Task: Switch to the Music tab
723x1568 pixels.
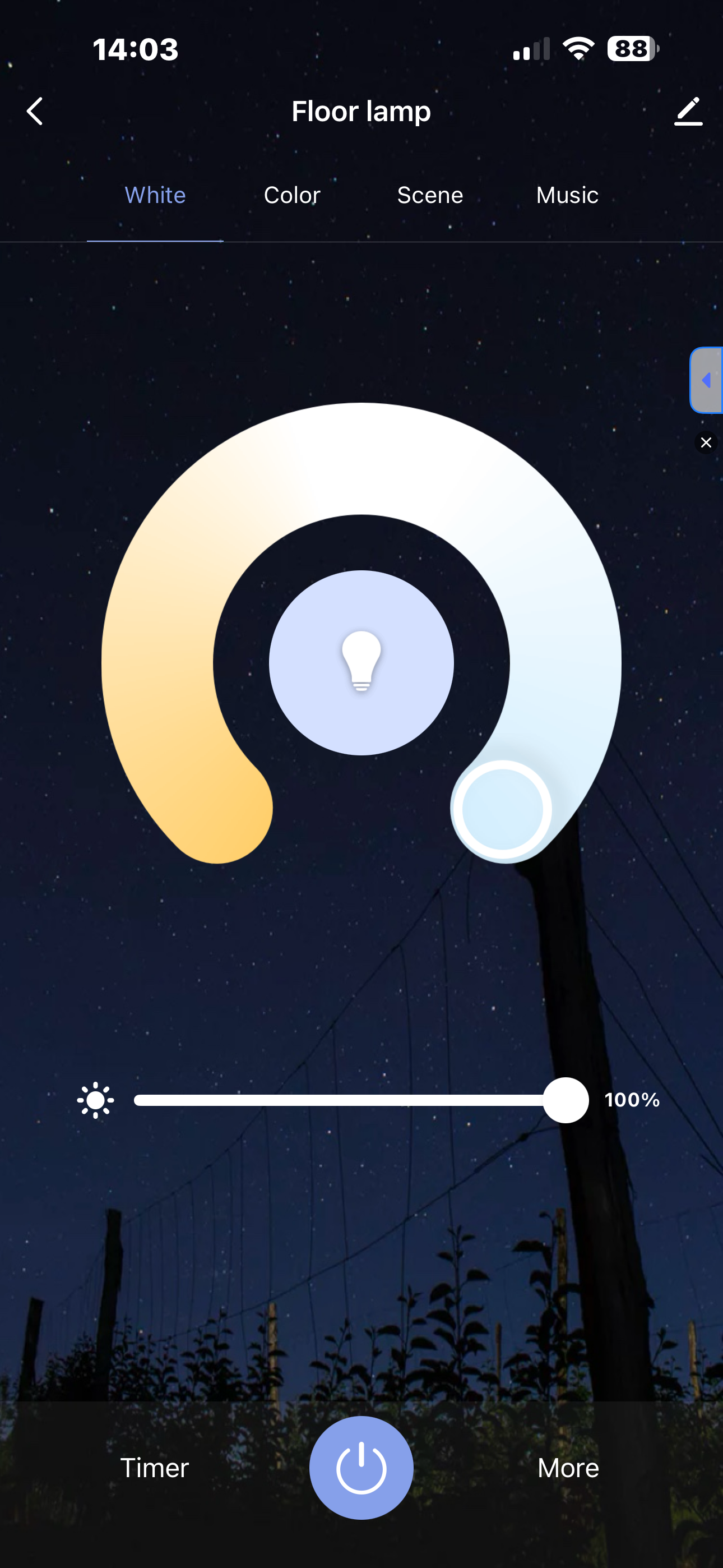Action: (x=567, y=195)
